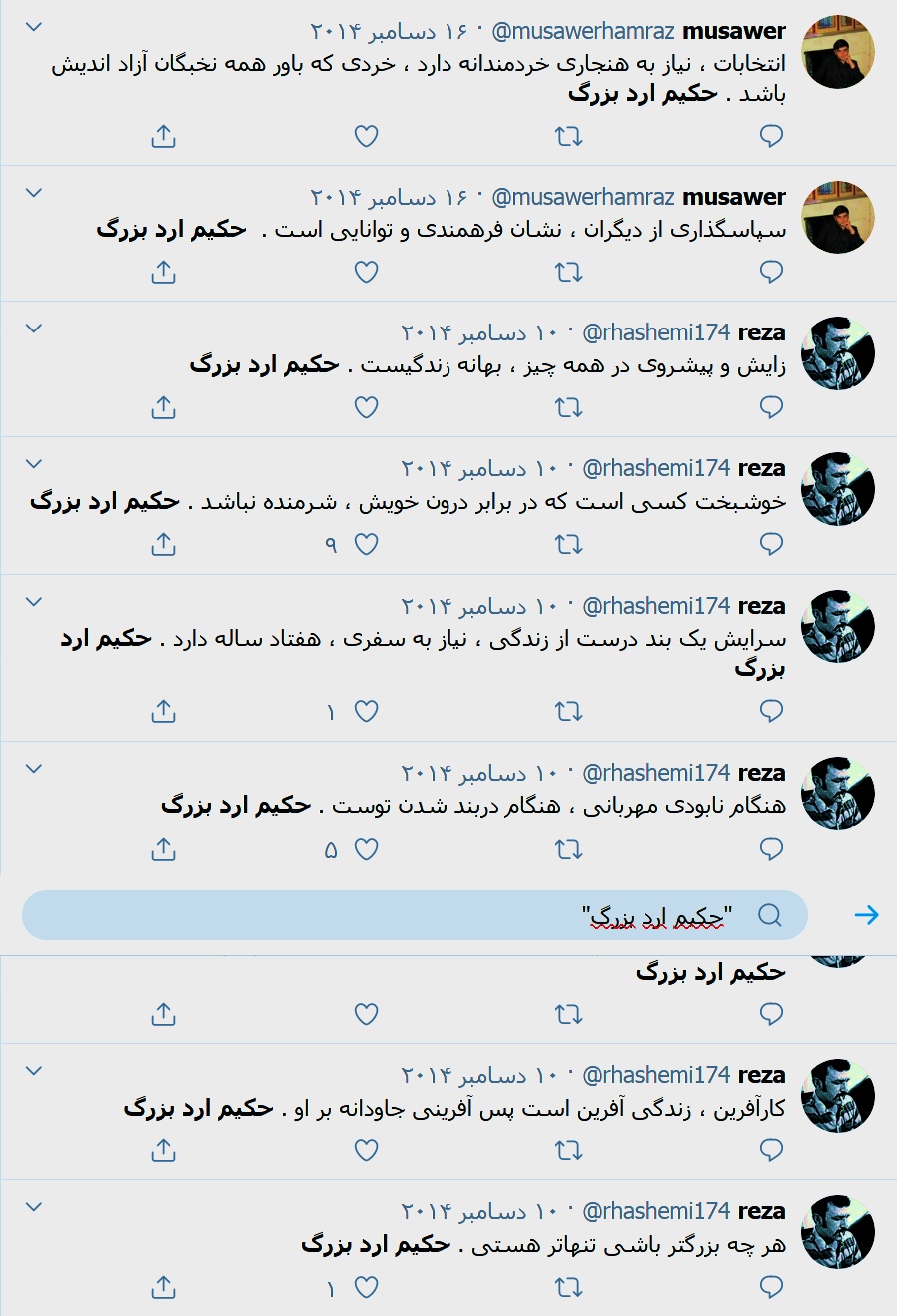The height and width of the screenshot is (1316, 897).
Task: Like reza's tweet about زایش و پیشروی
Action: tap(367, 407)
